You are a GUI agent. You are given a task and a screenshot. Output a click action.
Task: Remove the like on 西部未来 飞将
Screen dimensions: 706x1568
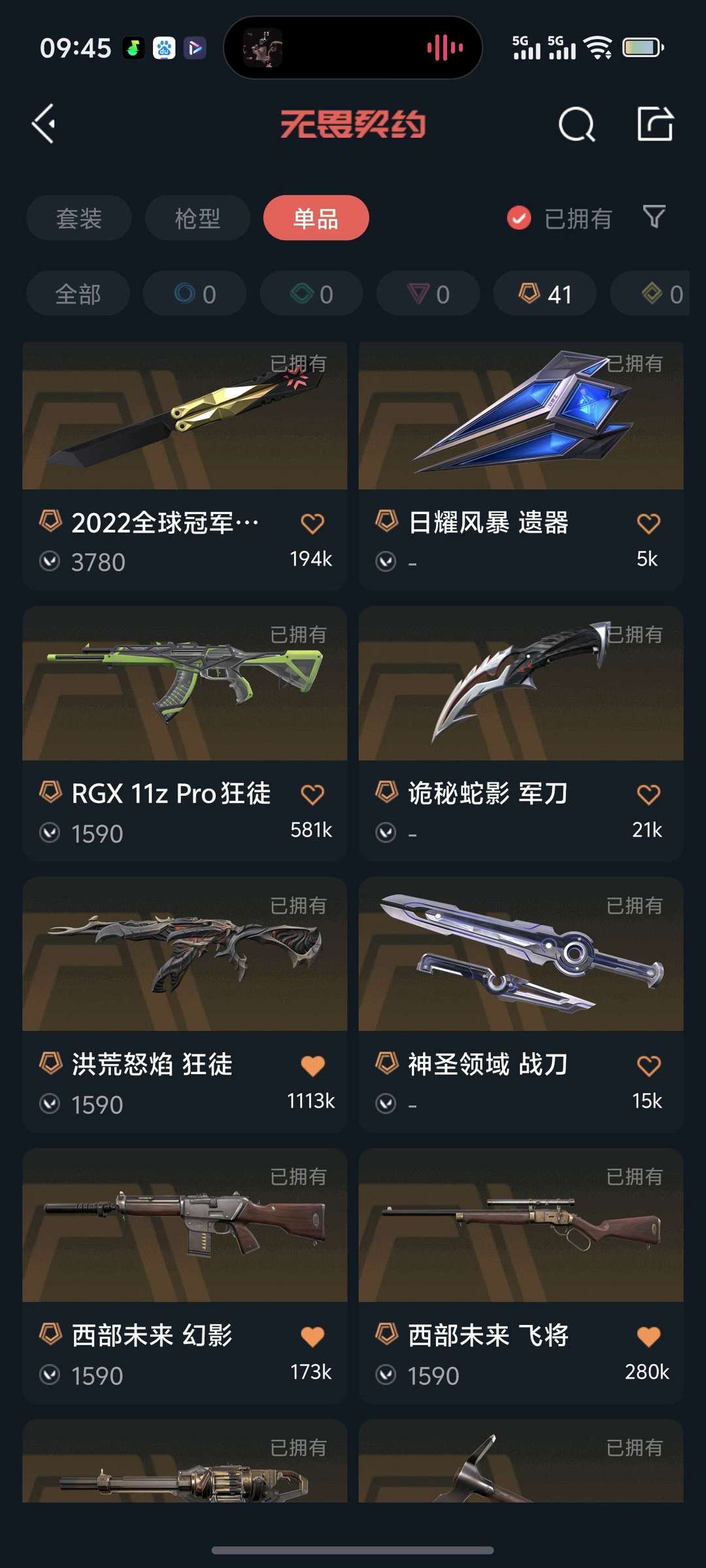[648, 1337]
